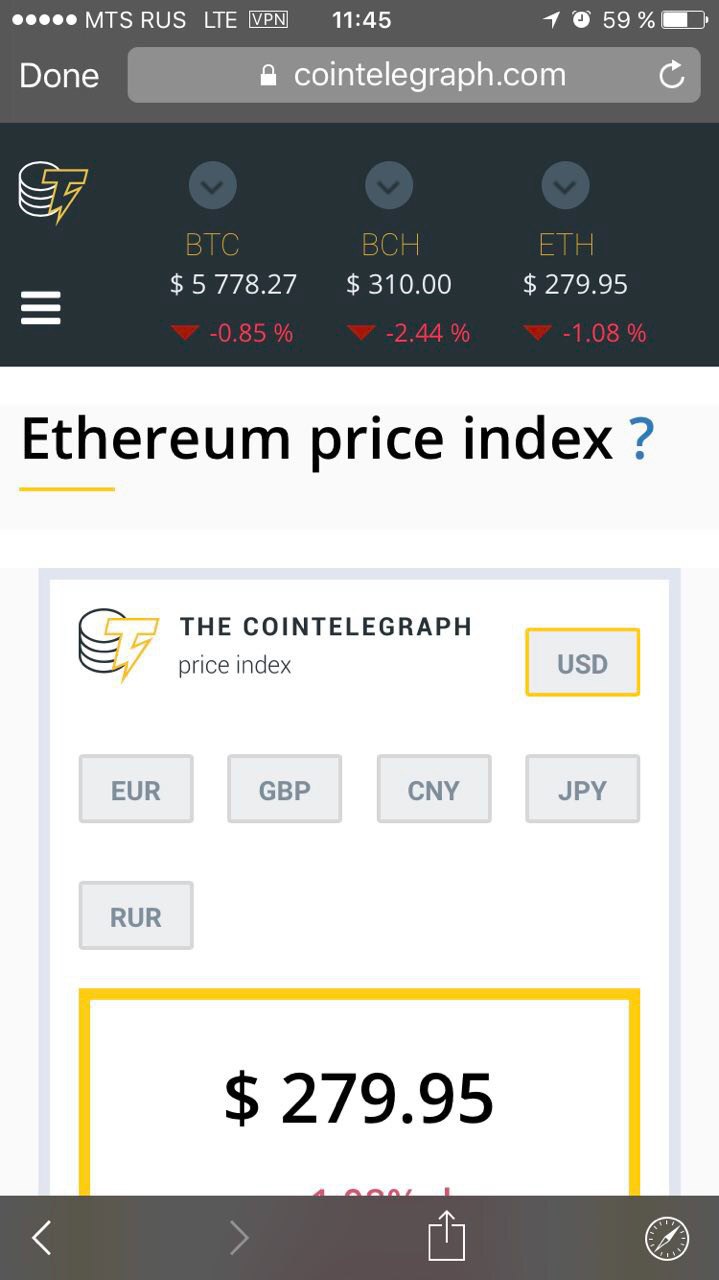Screen dimensions: 719x1280
Task: Expand the BTC ticker dropdown arrow
Action: pyautogui.click(x=213, y=185)
